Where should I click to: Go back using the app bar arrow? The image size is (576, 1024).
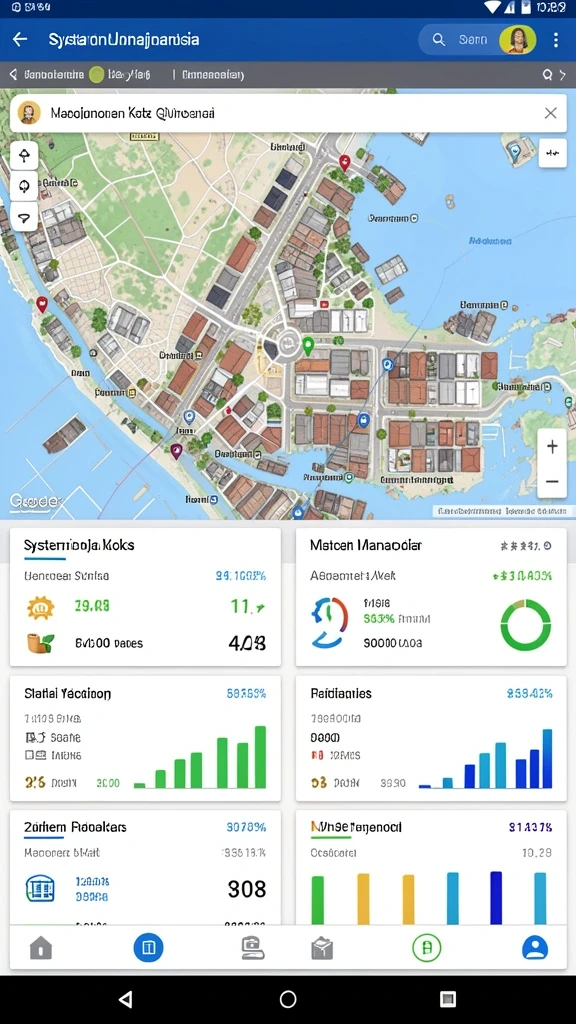(20, 39)
